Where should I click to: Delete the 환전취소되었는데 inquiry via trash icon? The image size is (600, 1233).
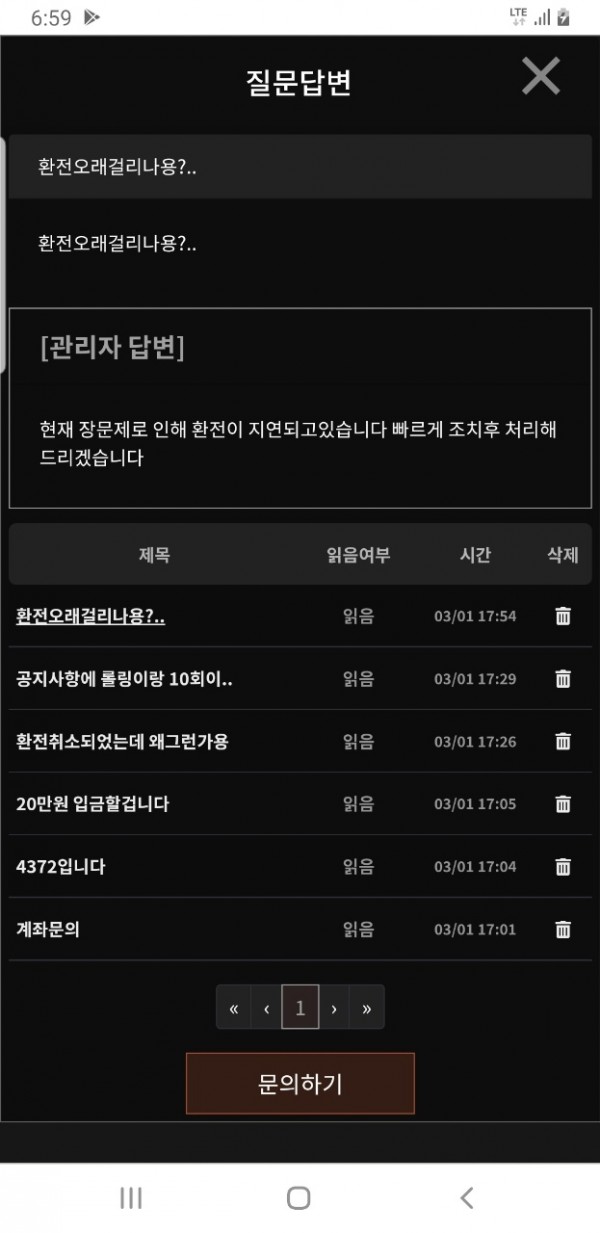[x=563, y=741]
